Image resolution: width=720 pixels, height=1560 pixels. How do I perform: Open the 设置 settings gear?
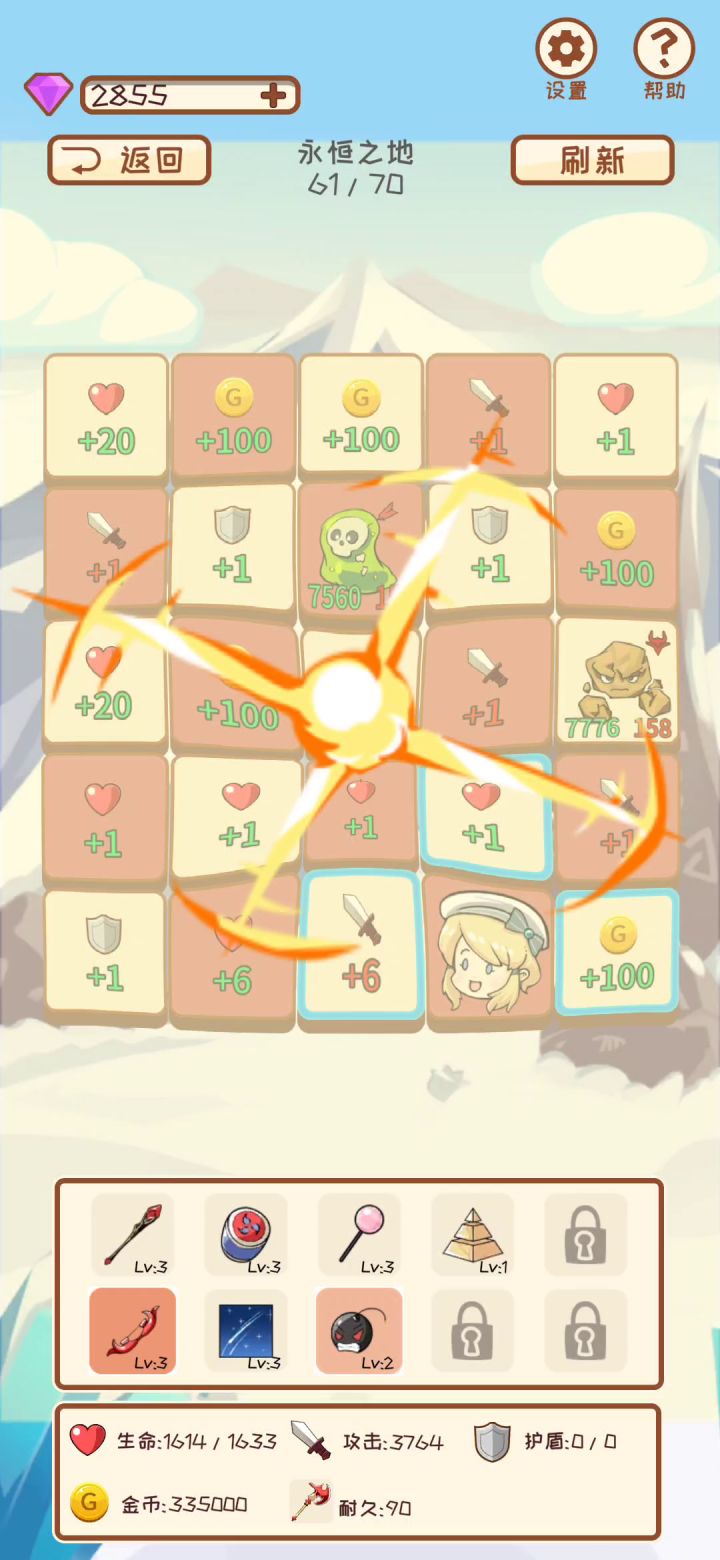[566, 49]
